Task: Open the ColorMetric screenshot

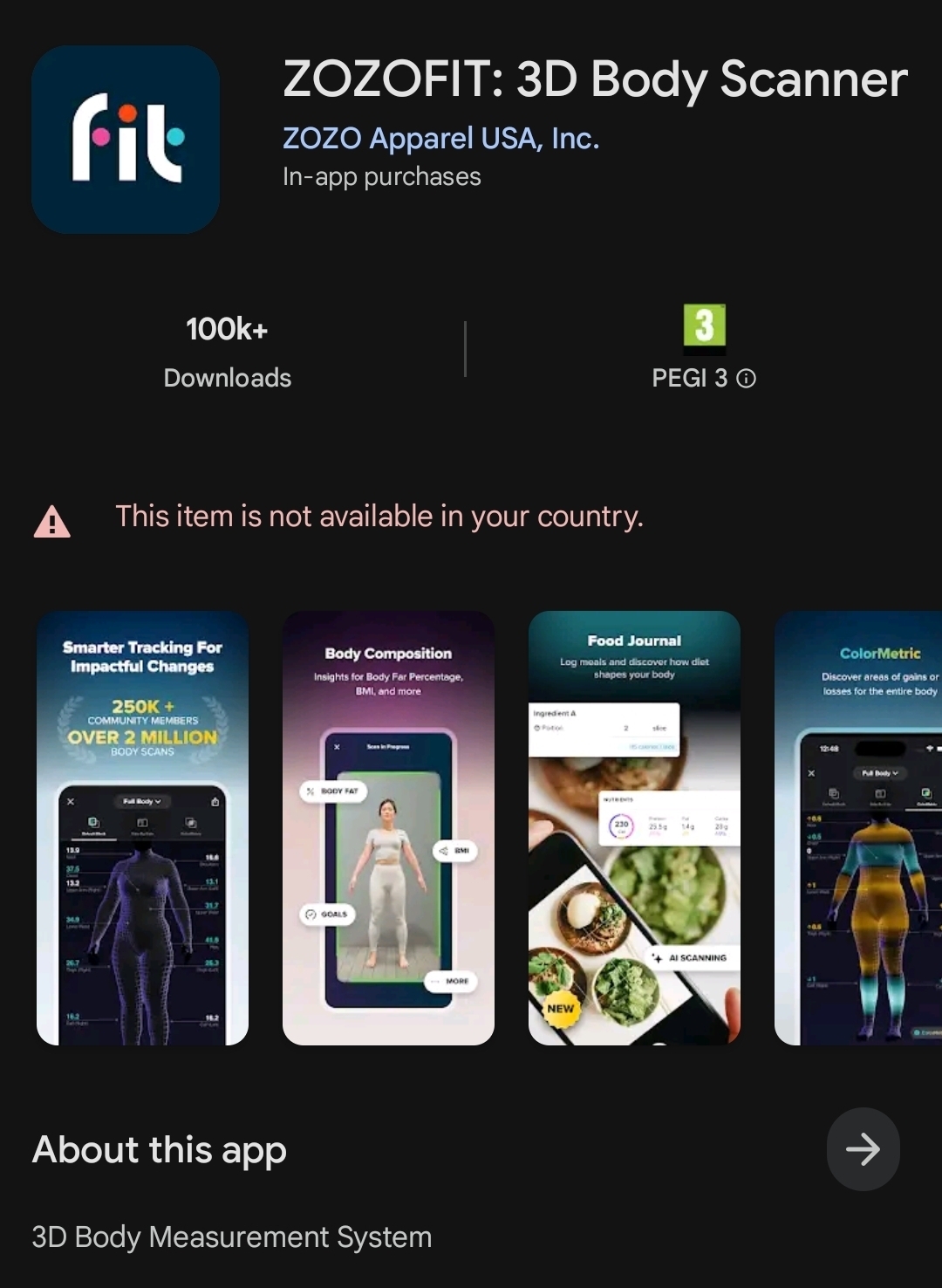Action: (x=859, y=827)
